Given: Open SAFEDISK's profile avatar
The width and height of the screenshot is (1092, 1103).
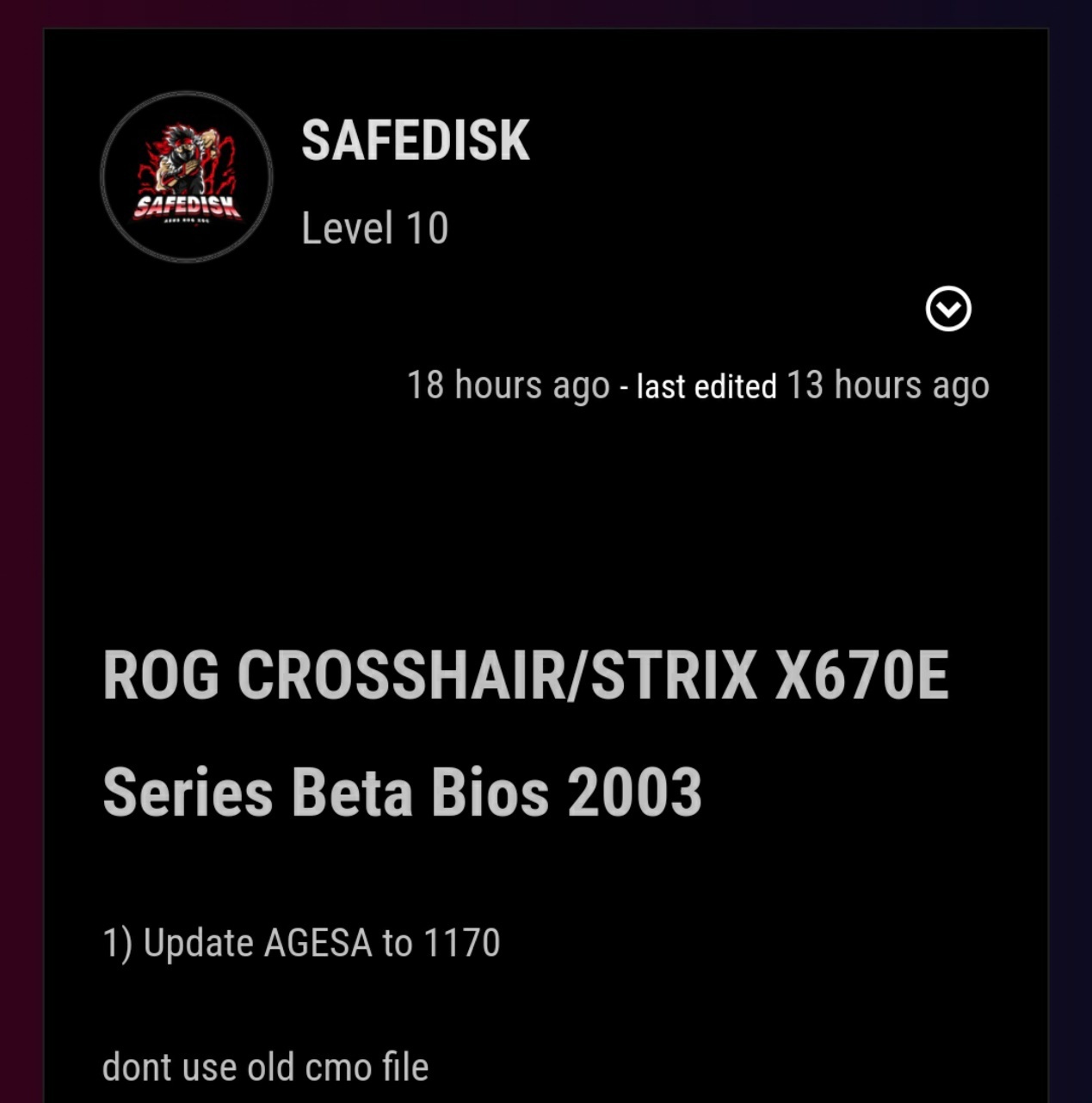Looking at the screenshot, I should pos(187,177).
